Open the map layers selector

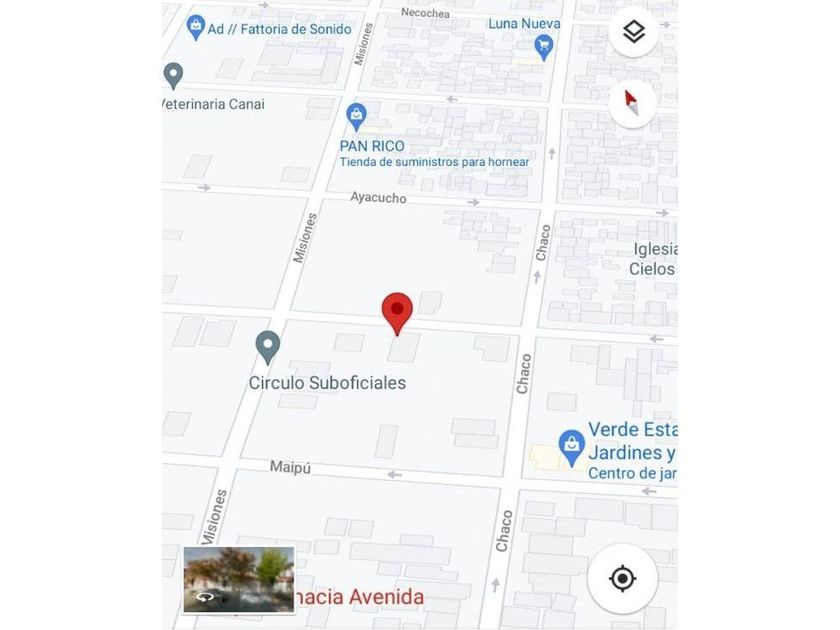pyautogui.click(x=633, y=32)
